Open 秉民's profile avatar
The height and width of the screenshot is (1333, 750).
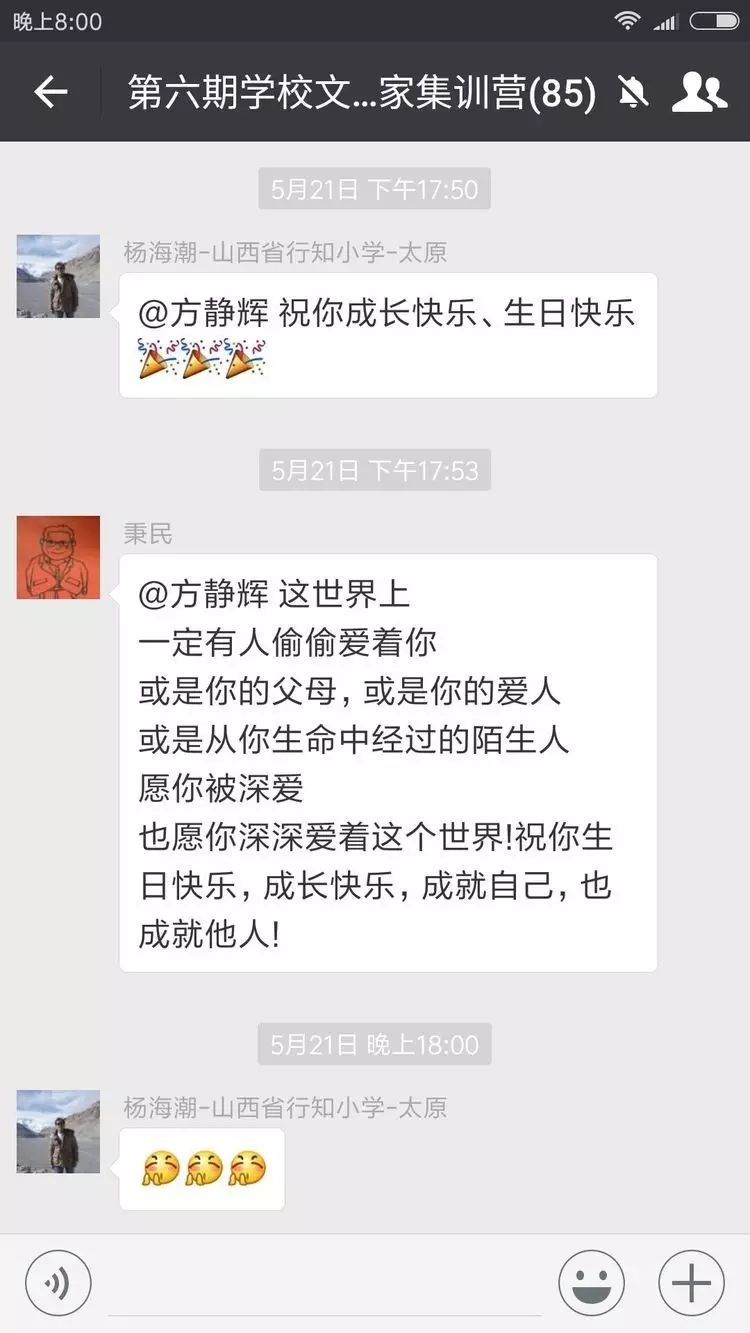(x=58, y=557)
